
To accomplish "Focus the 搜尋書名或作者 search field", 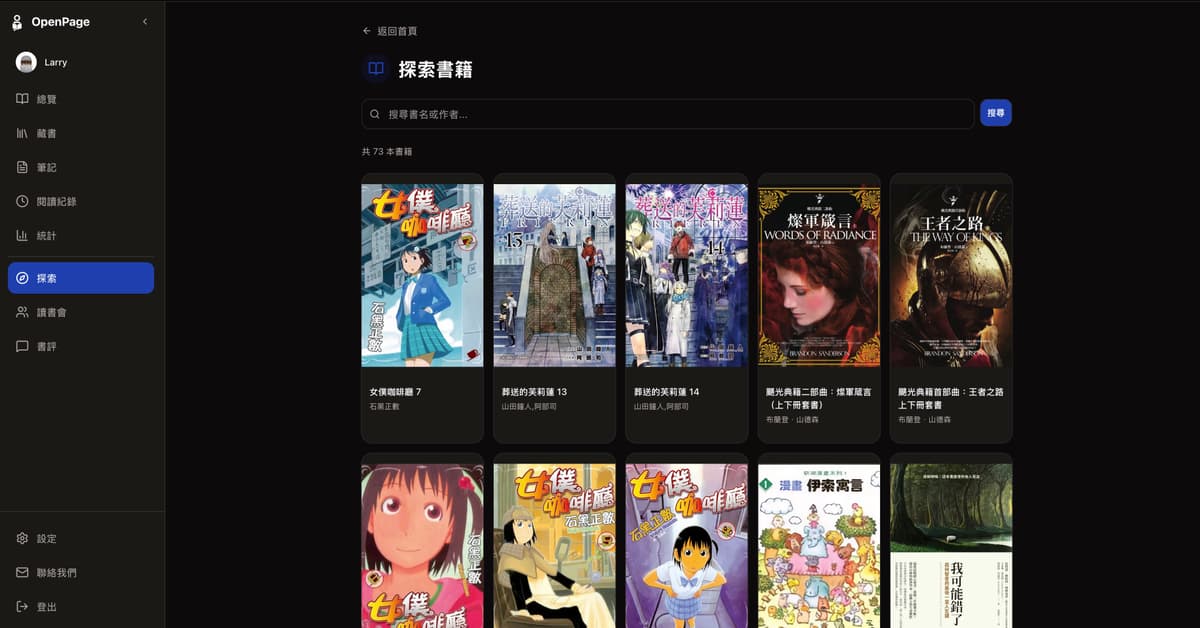I will pos(668,114).
